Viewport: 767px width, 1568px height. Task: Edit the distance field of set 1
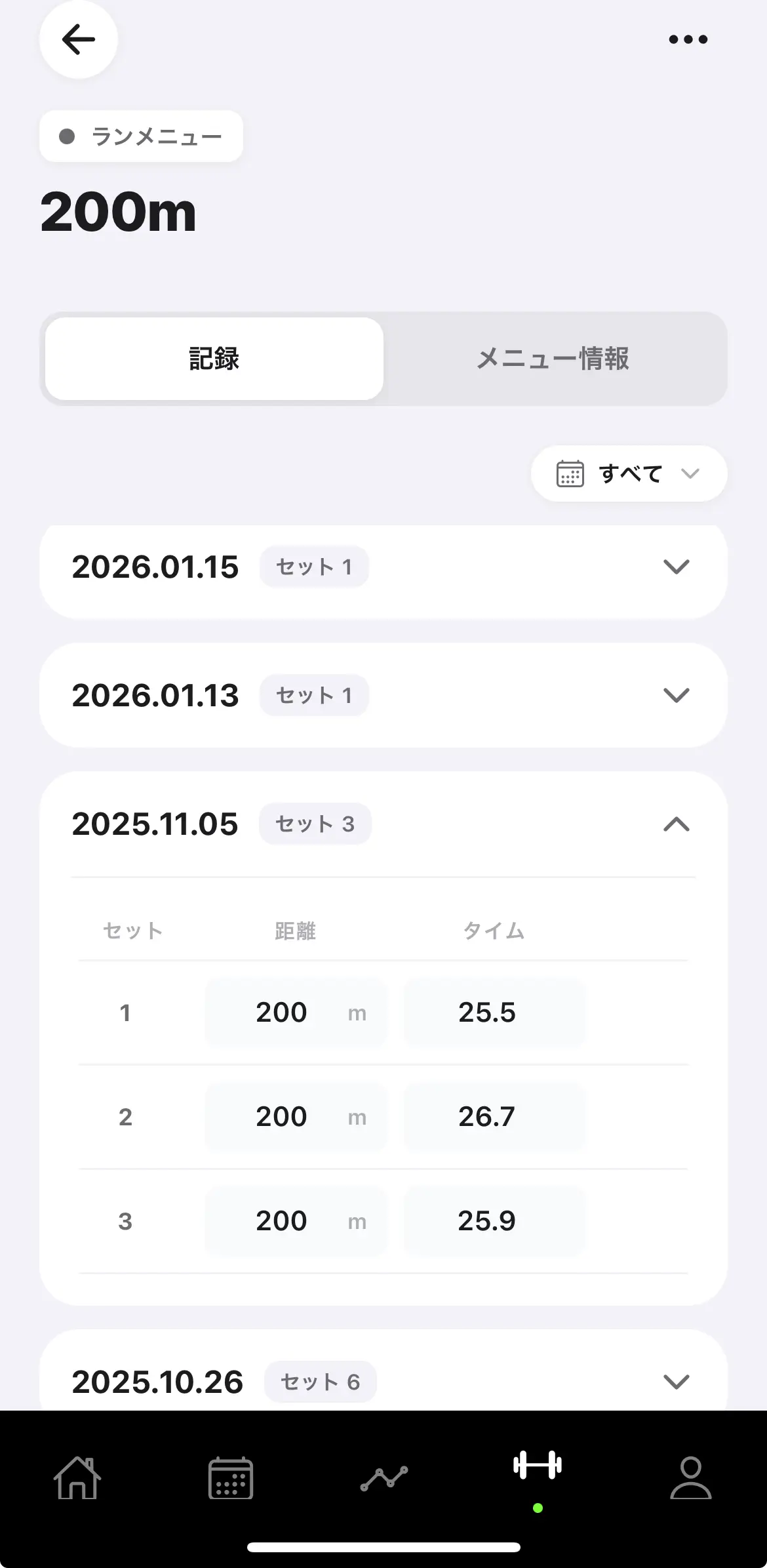pos(294,1012)
